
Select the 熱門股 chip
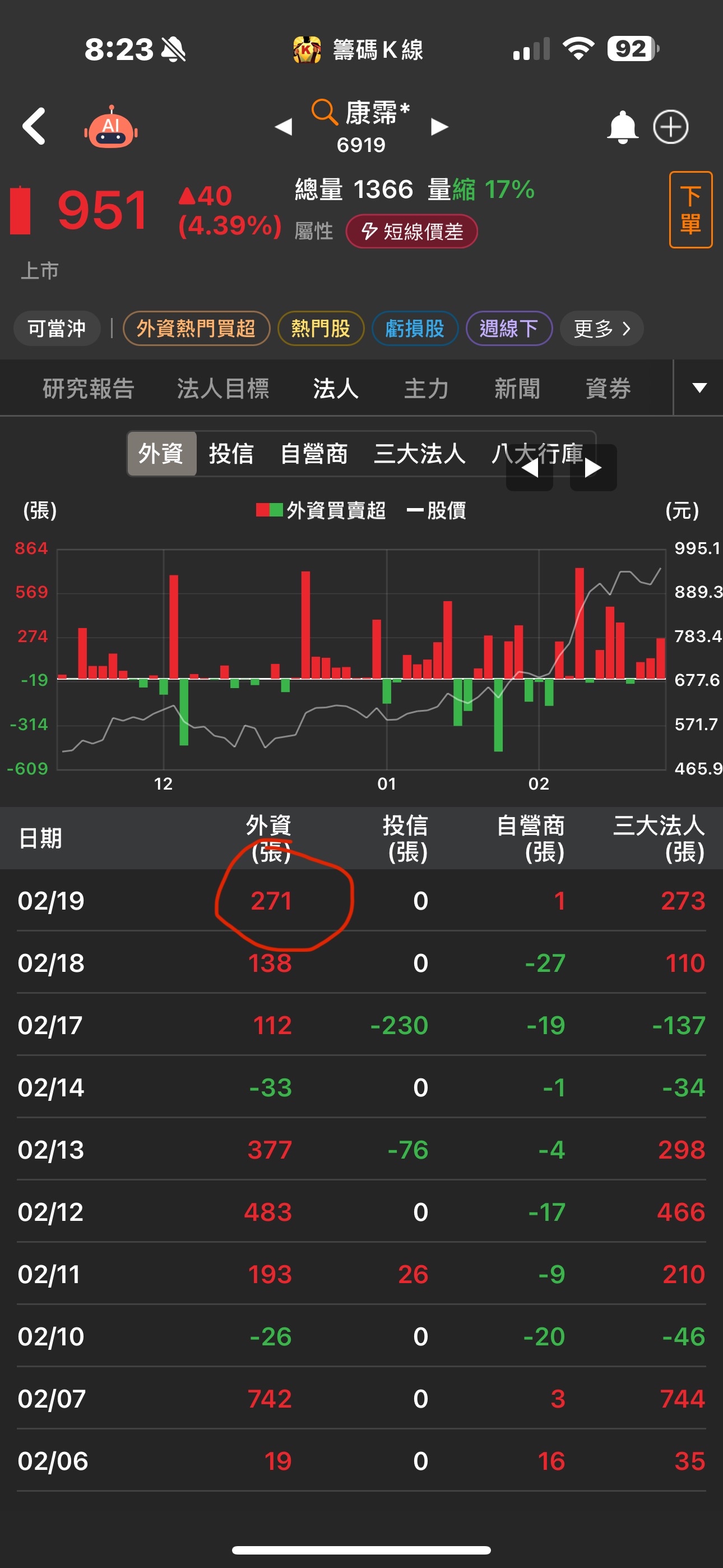(321, 329)
